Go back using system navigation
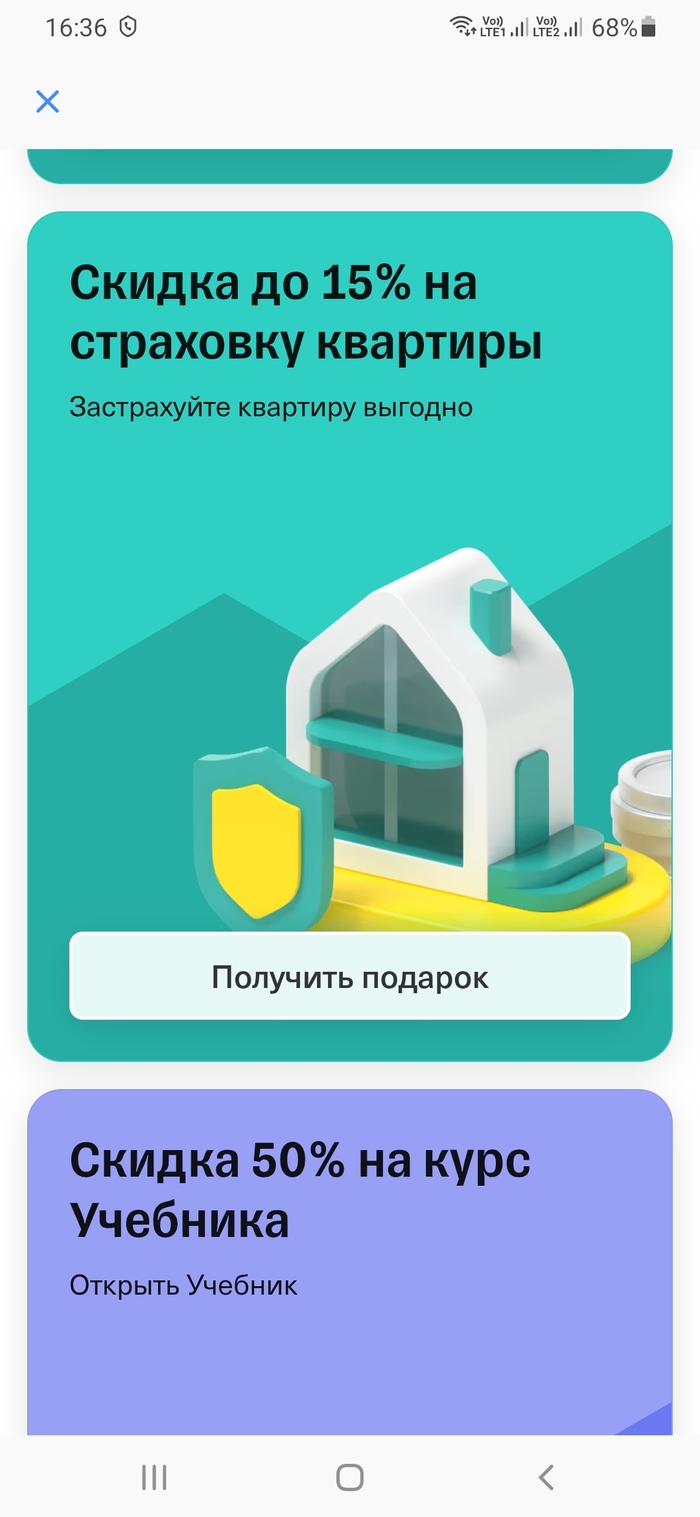Screen dimensions: 700x1517 pyautogui.click(x=545, y=1477)
